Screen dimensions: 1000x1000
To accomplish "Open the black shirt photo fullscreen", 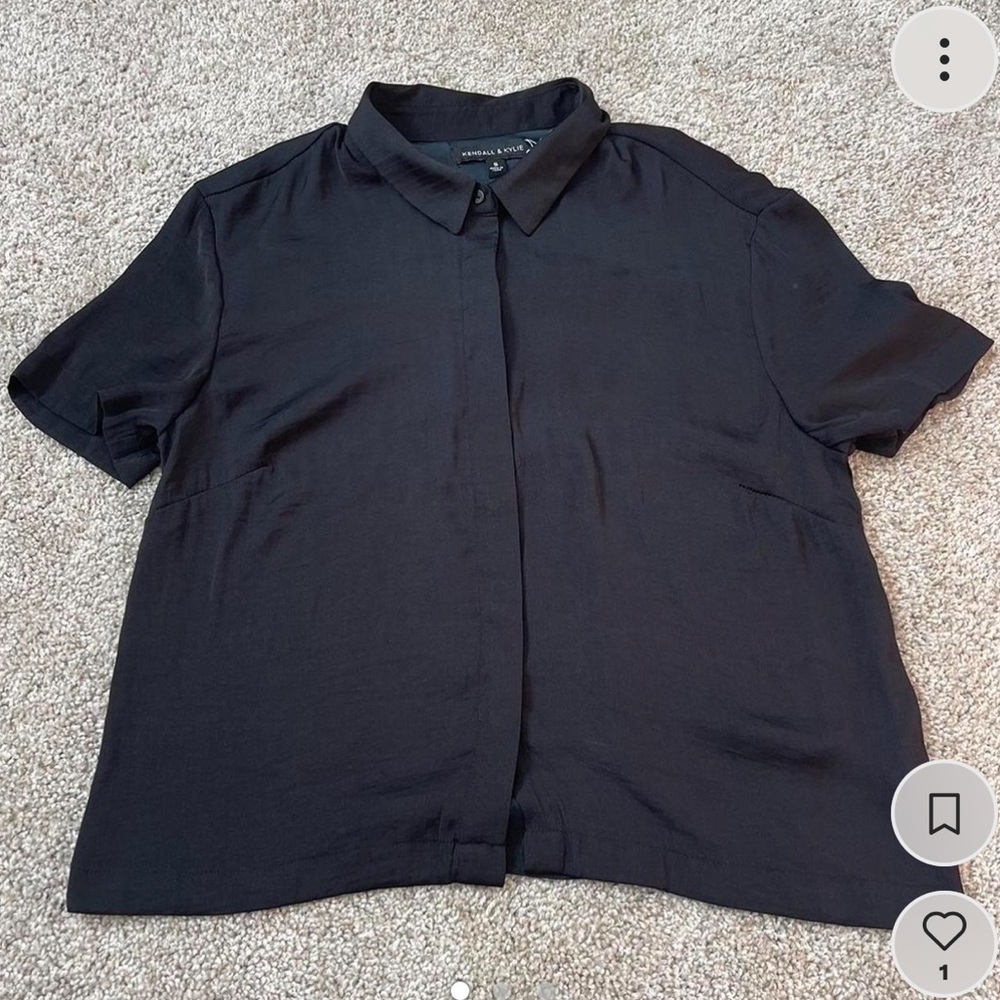I will pos(480,500).
